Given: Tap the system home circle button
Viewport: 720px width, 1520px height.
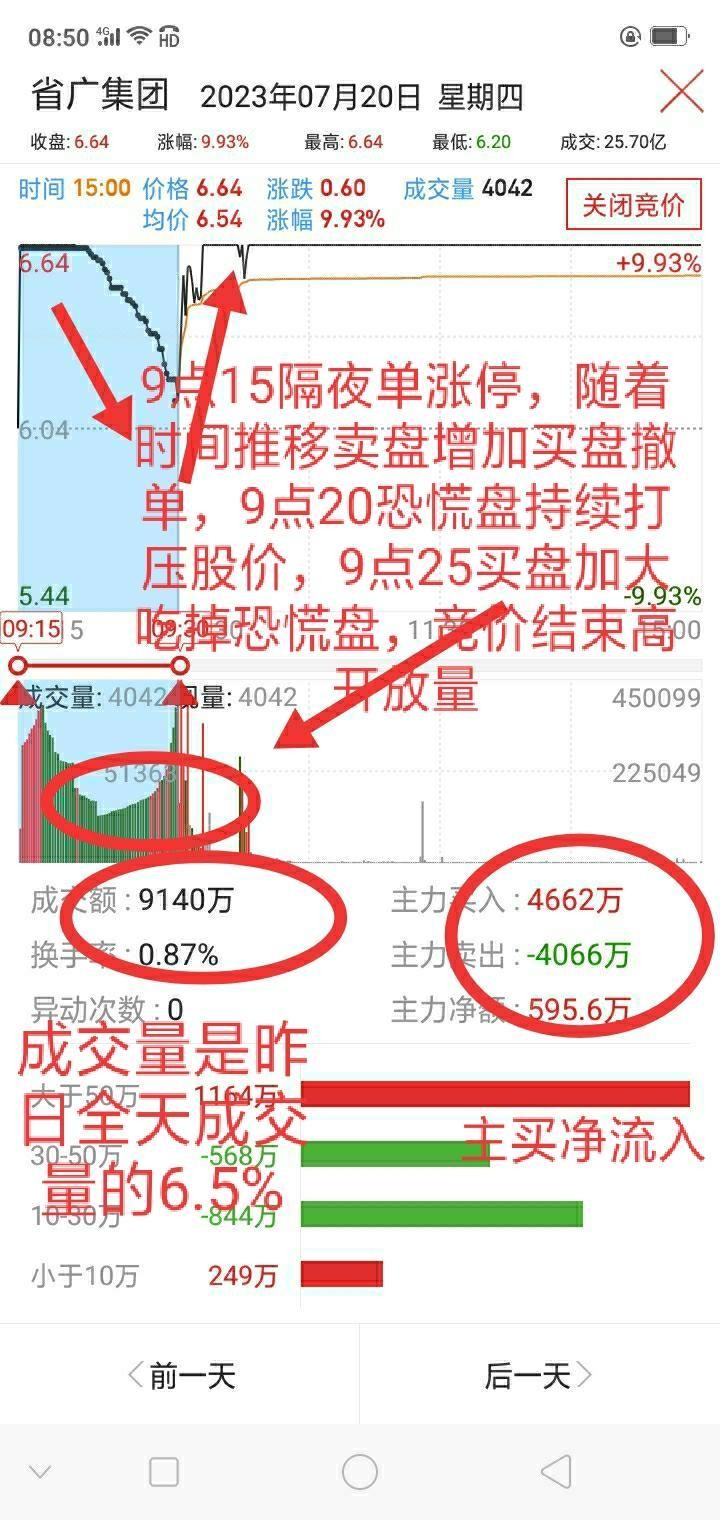Looking at the screenshot, I should 359,1471.
